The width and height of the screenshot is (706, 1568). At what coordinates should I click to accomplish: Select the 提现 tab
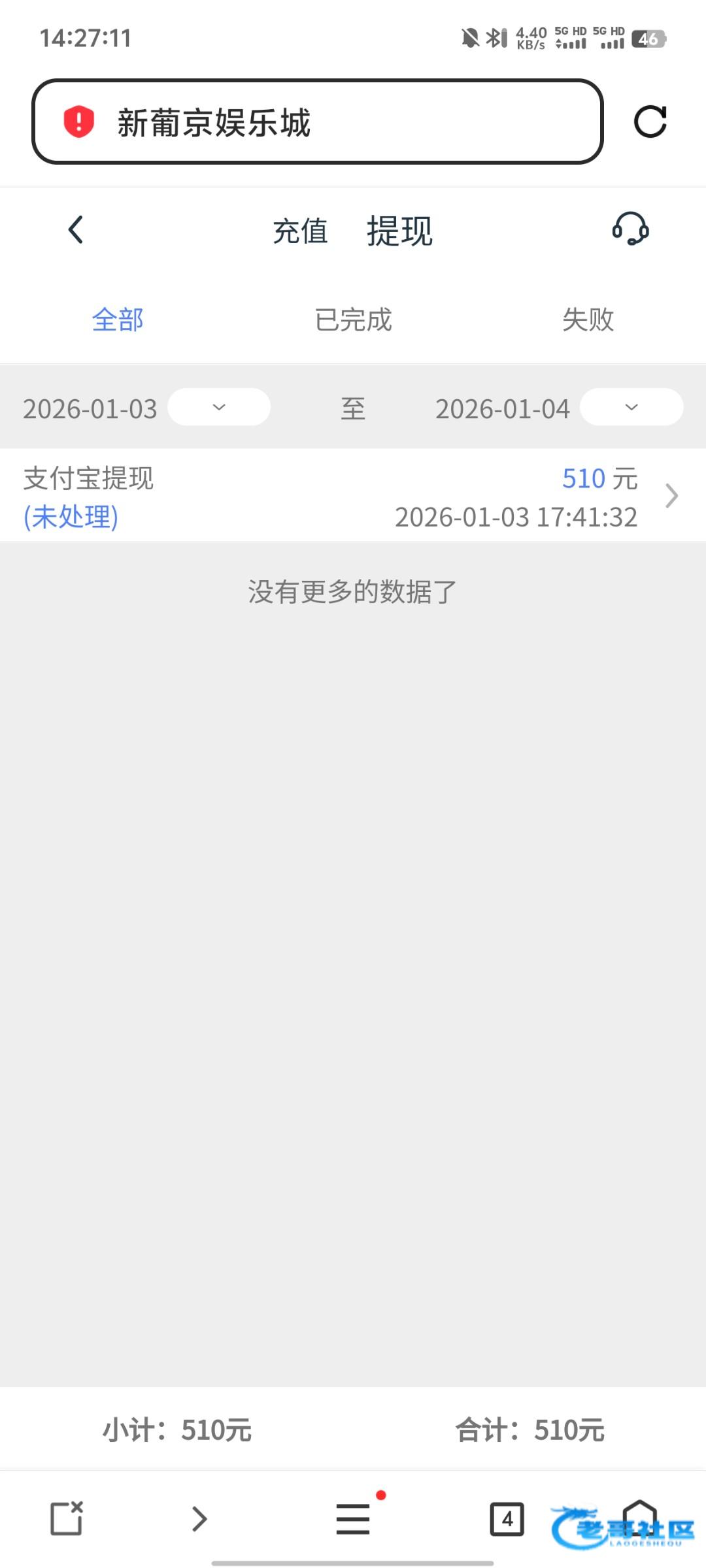point(399,231)
